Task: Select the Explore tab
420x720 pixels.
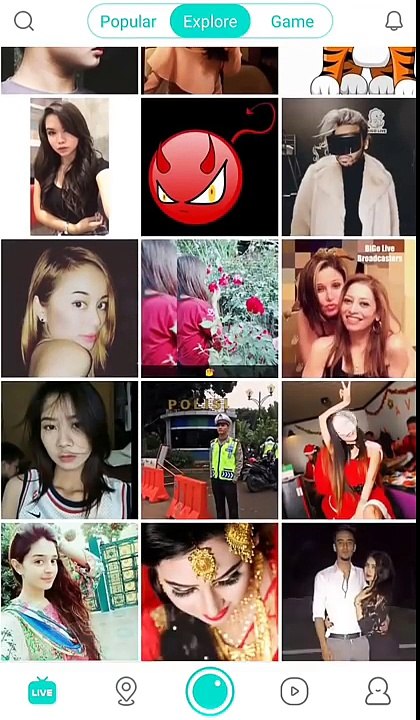Action: [210, 21]
